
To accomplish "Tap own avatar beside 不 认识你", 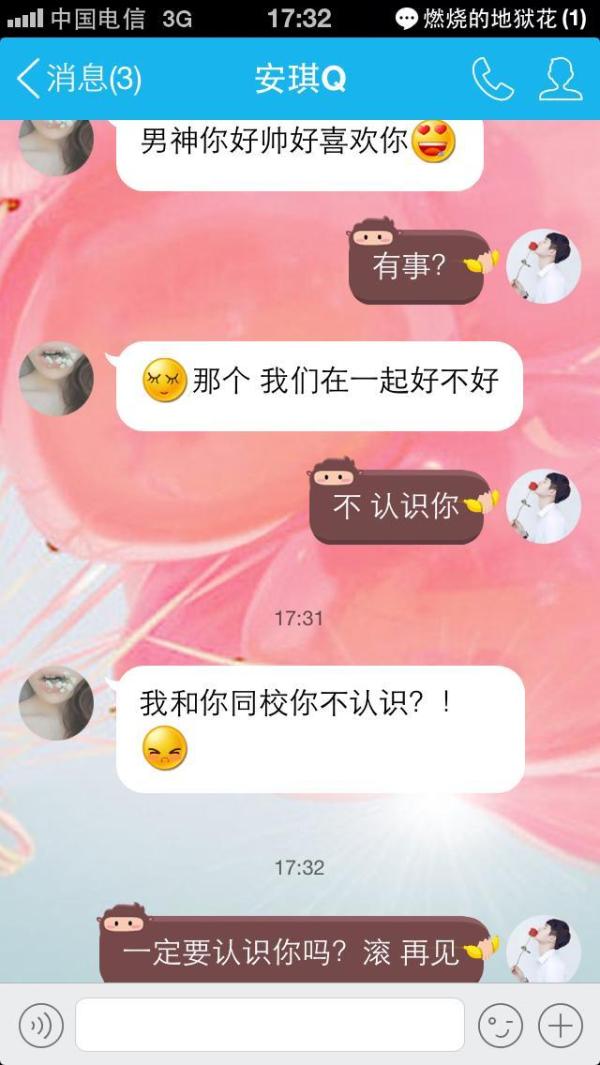I will click(x=544, y=506).
